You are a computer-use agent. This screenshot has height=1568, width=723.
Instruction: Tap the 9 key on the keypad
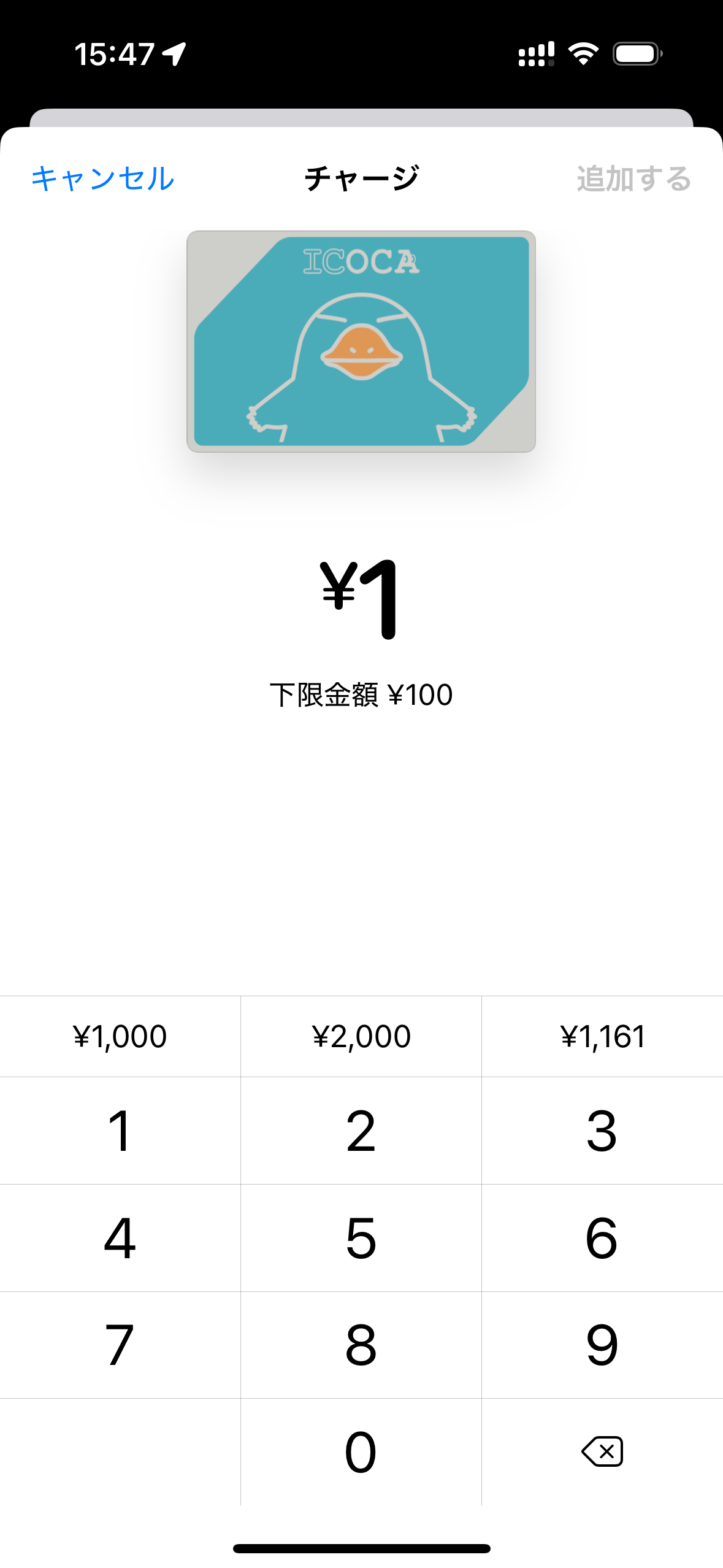pyautogui.click(x=602, y=1345)
